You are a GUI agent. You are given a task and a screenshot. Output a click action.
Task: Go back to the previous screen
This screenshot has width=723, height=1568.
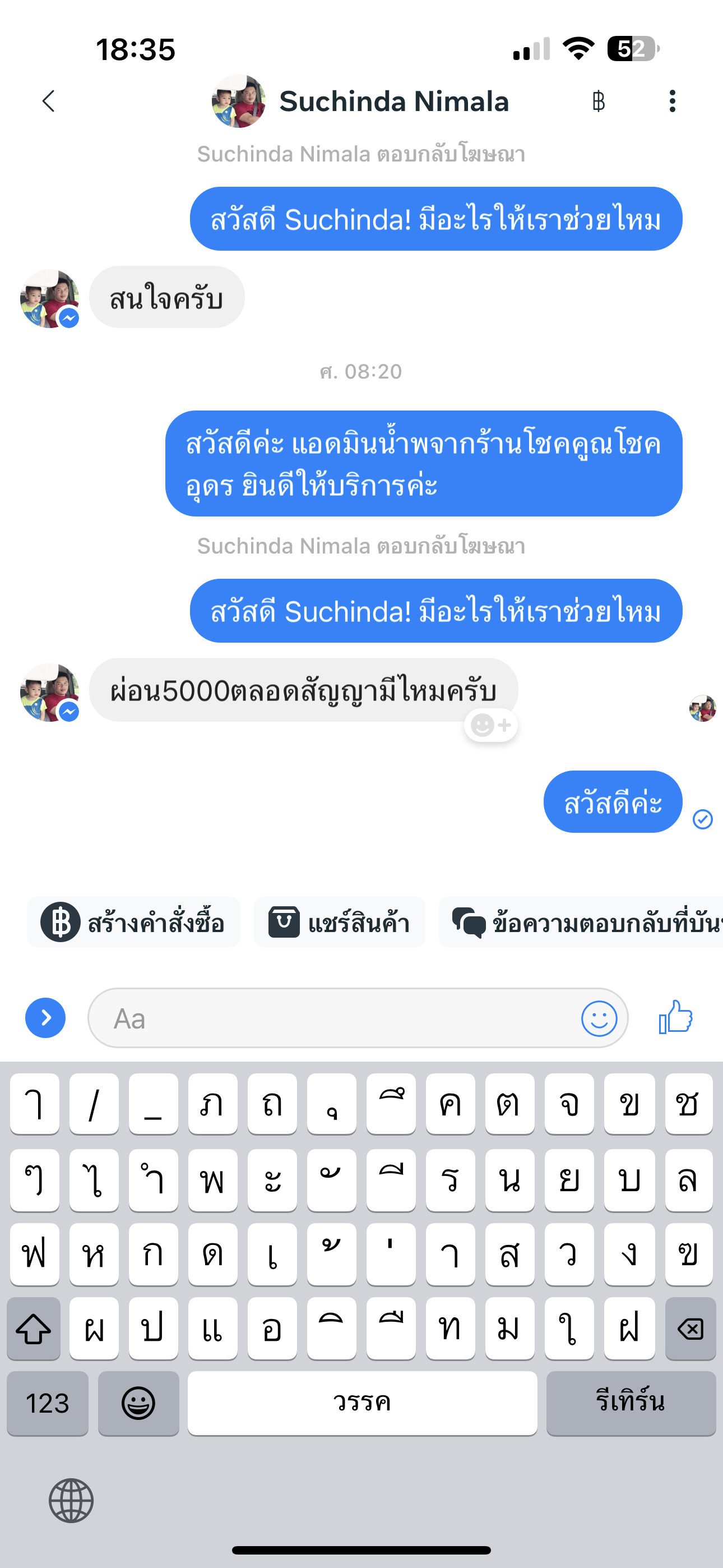pos(49,101)
